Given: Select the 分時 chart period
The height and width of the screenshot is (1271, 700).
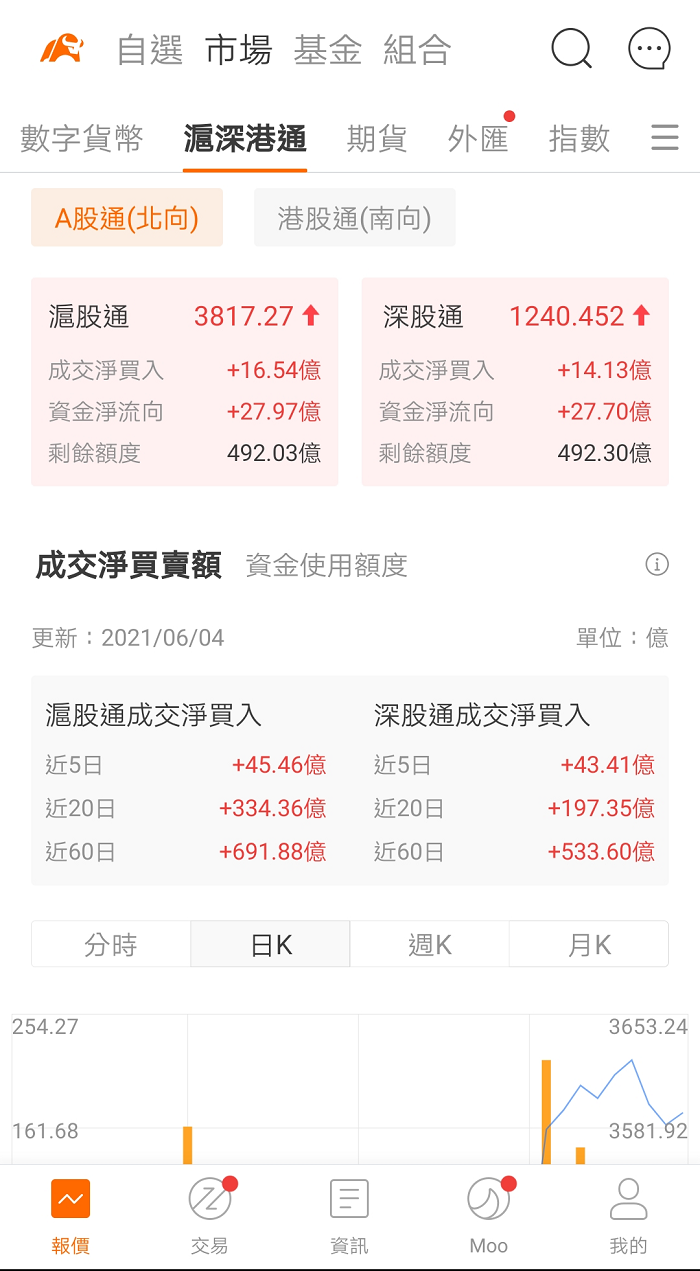Looking at the screenshot, I should 111,944.
